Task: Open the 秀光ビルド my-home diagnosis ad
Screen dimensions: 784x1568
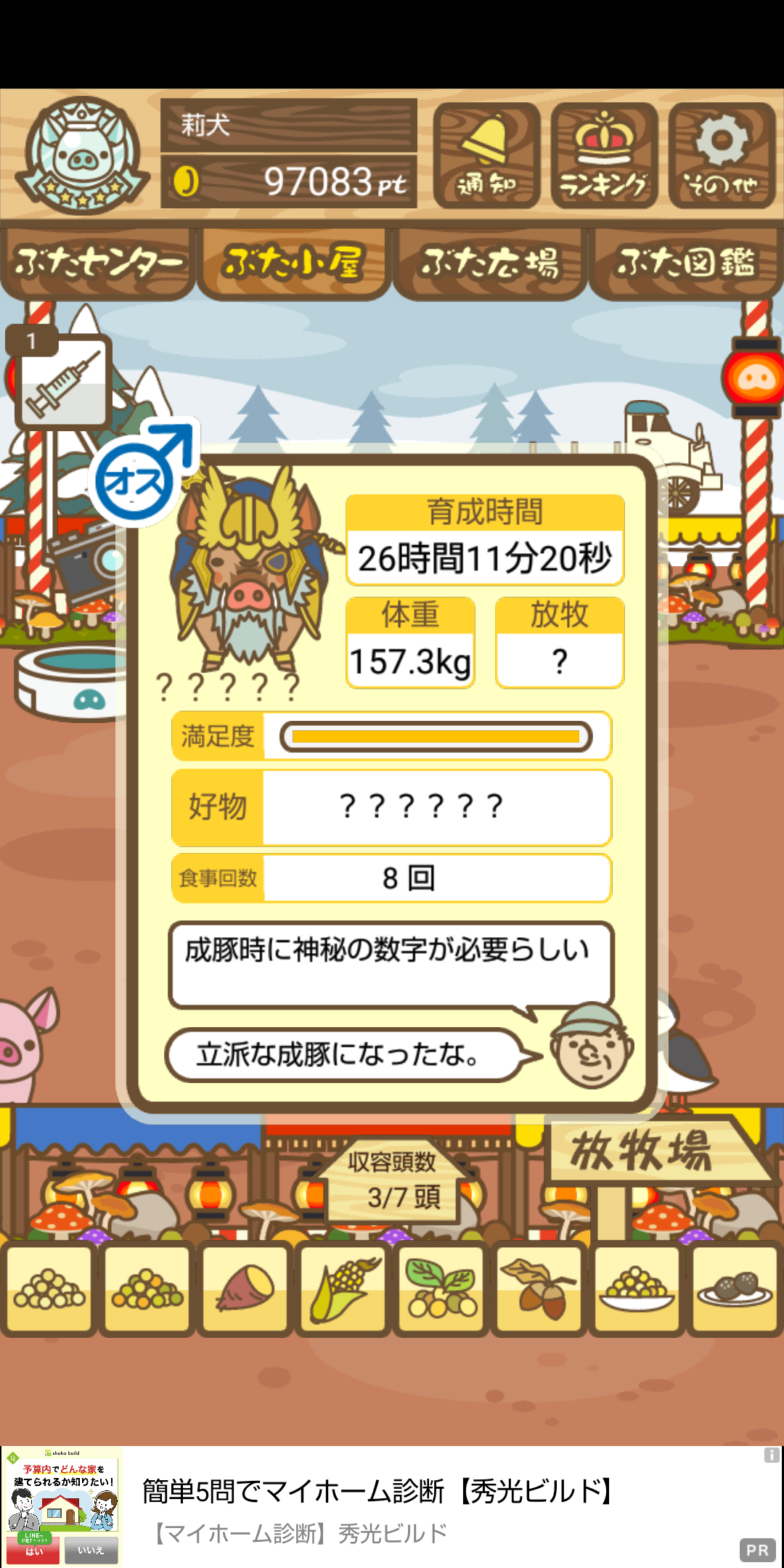Action: (x=377, y=1507)
